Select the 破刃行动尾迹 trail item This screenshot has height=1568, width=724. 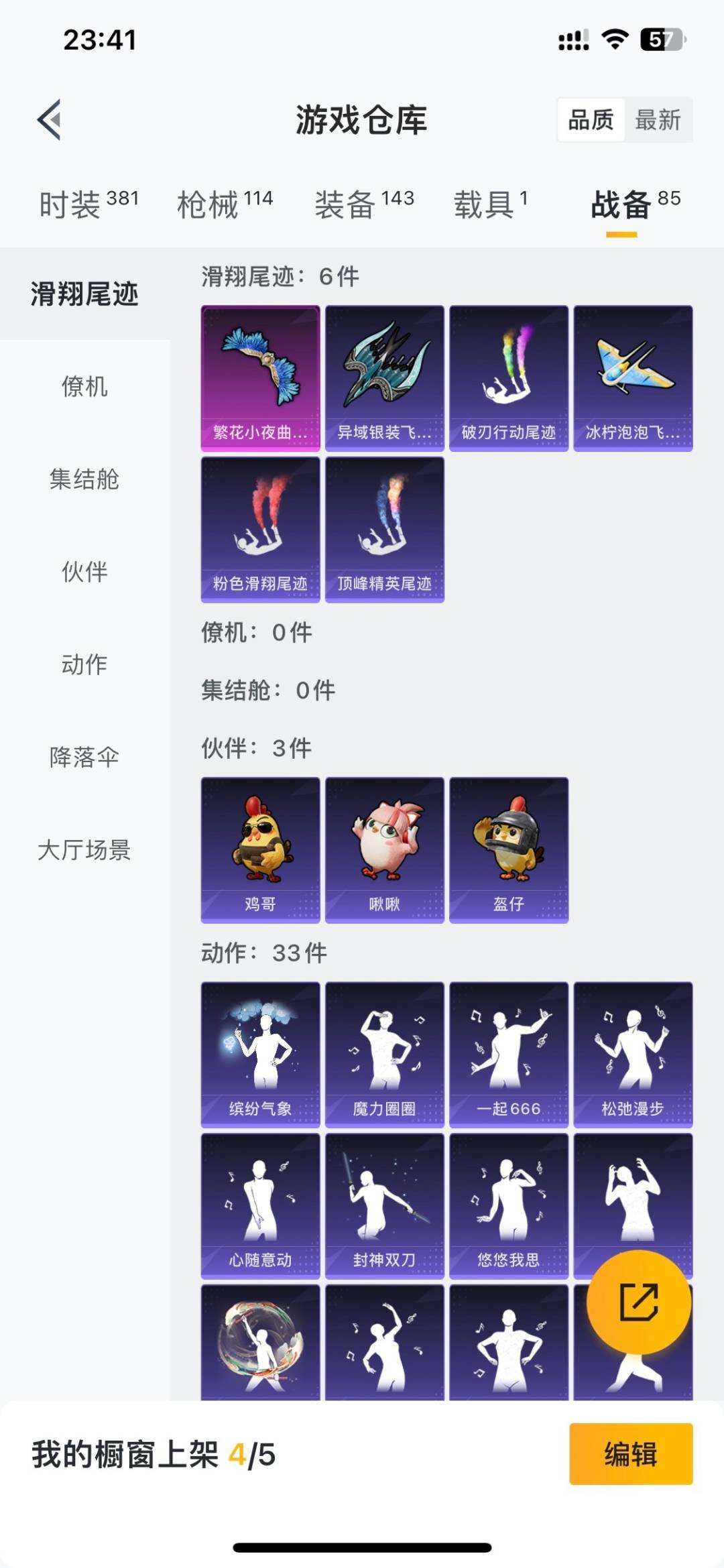[x=508, y=375]
